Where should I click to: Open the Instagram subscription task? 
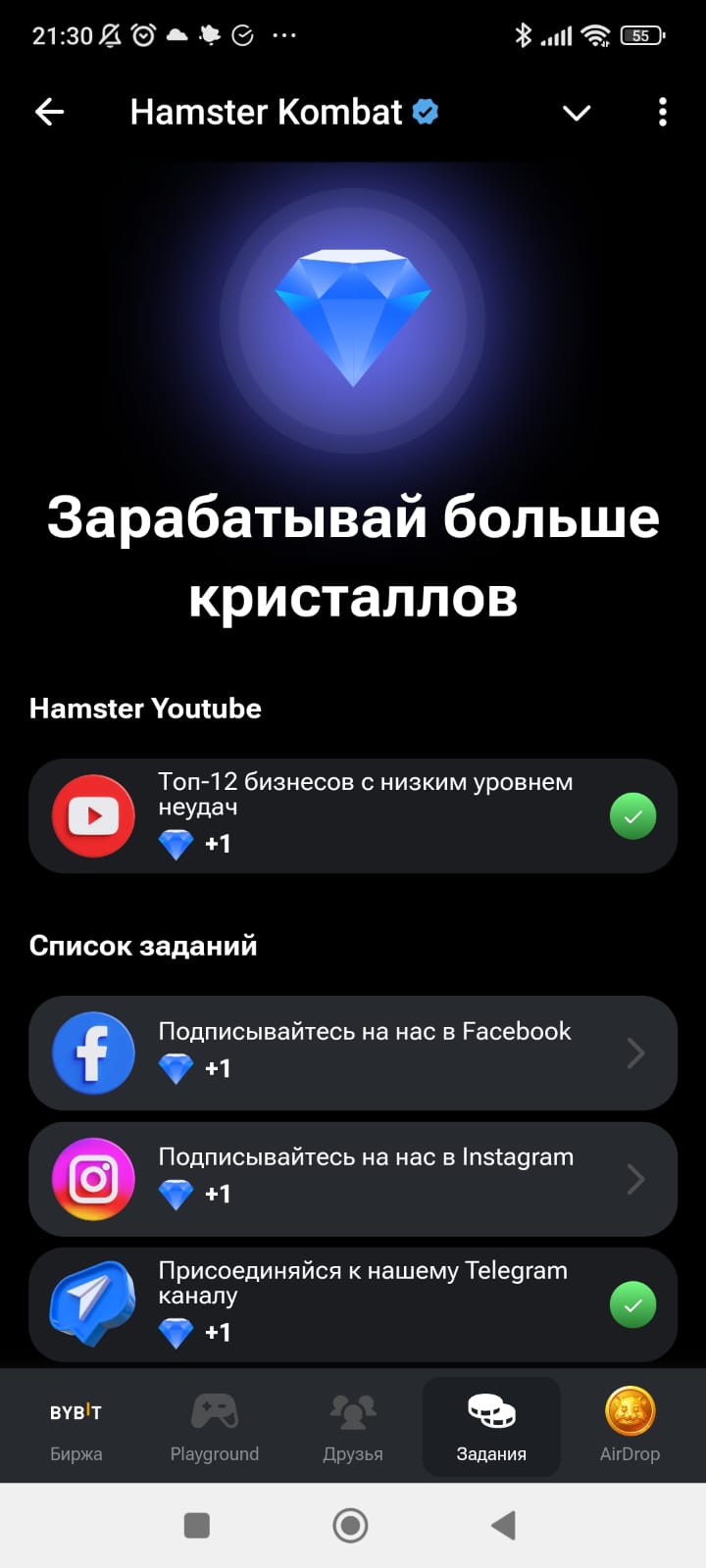[353, 1178]
